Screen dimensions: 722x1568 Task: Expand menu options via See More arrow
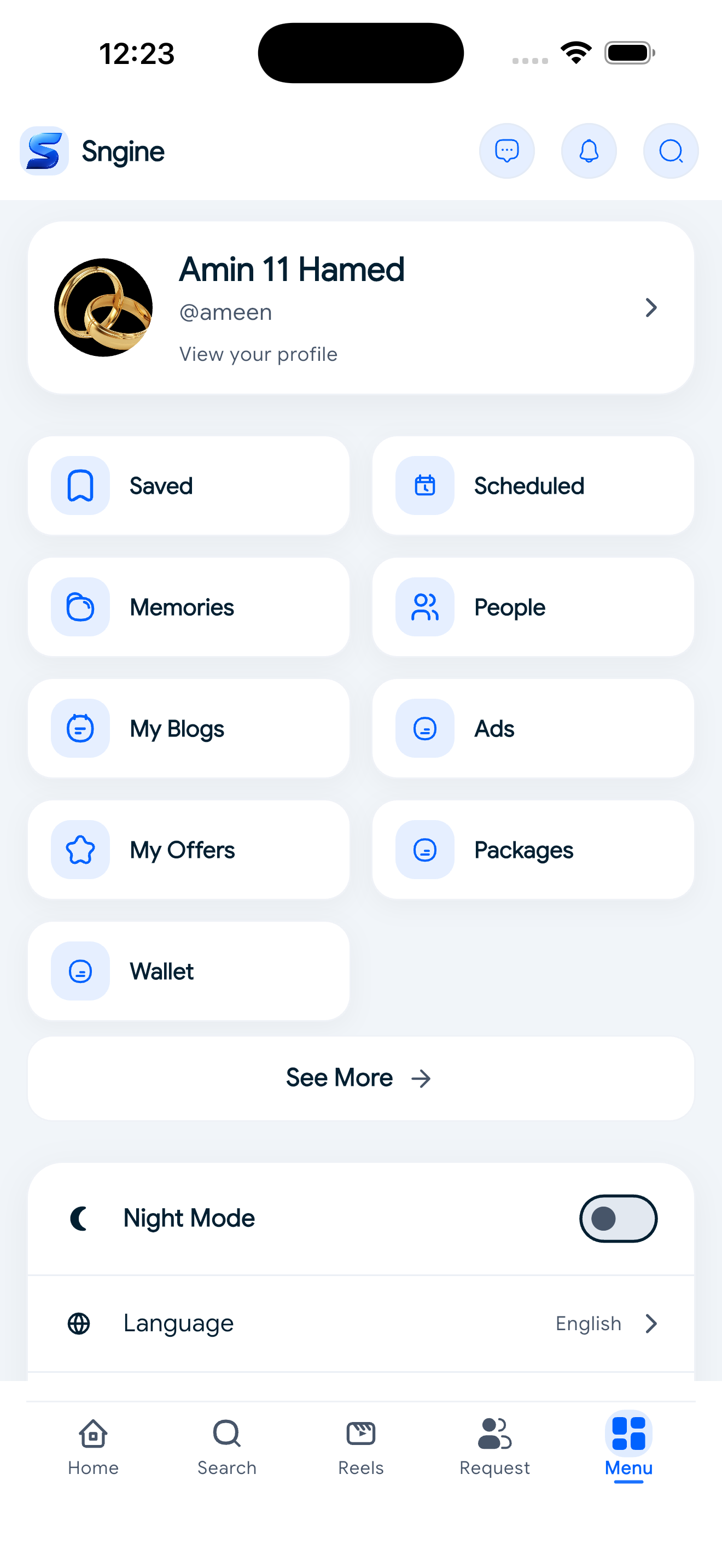coord(422,1078)
